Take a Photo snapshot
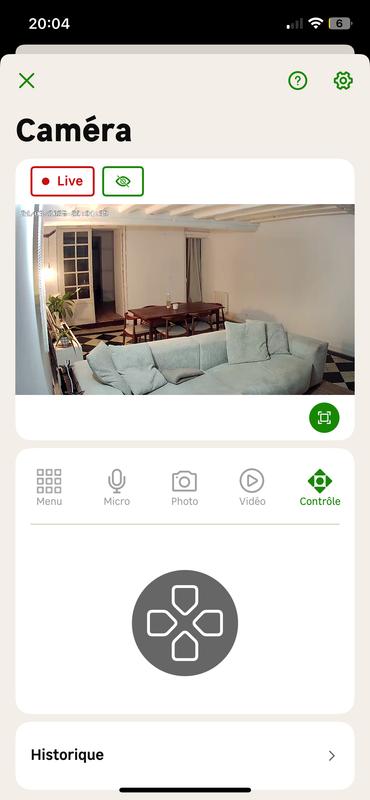 [184, 487]
